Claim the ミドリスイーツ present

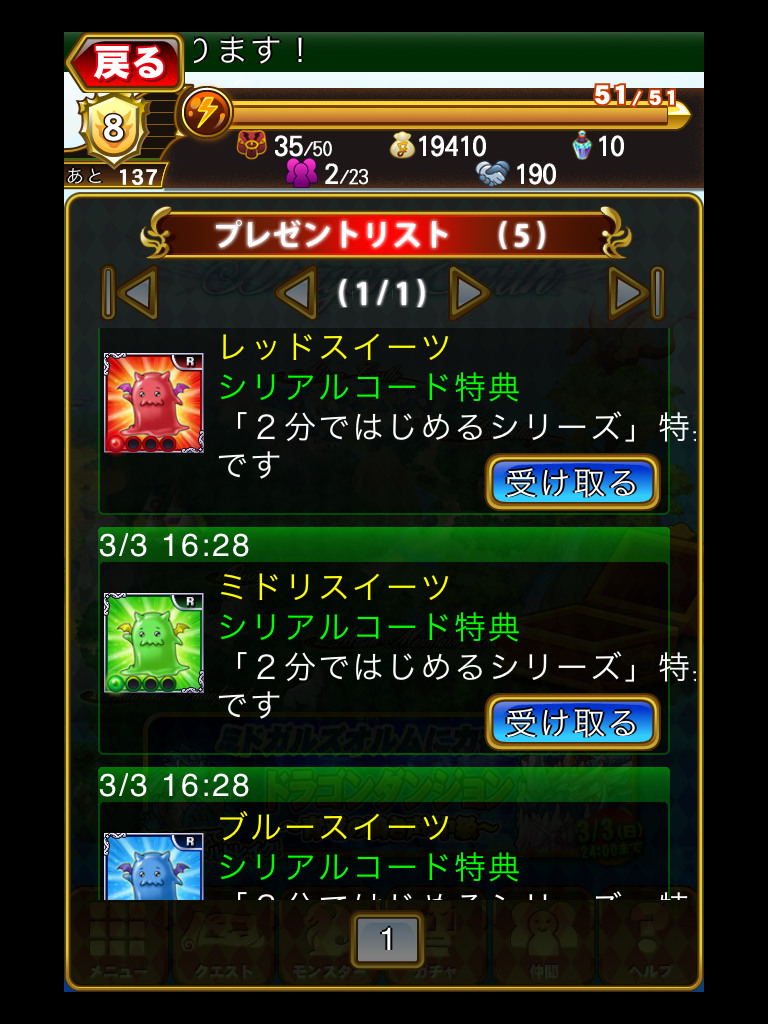click(x=573, y=722)
